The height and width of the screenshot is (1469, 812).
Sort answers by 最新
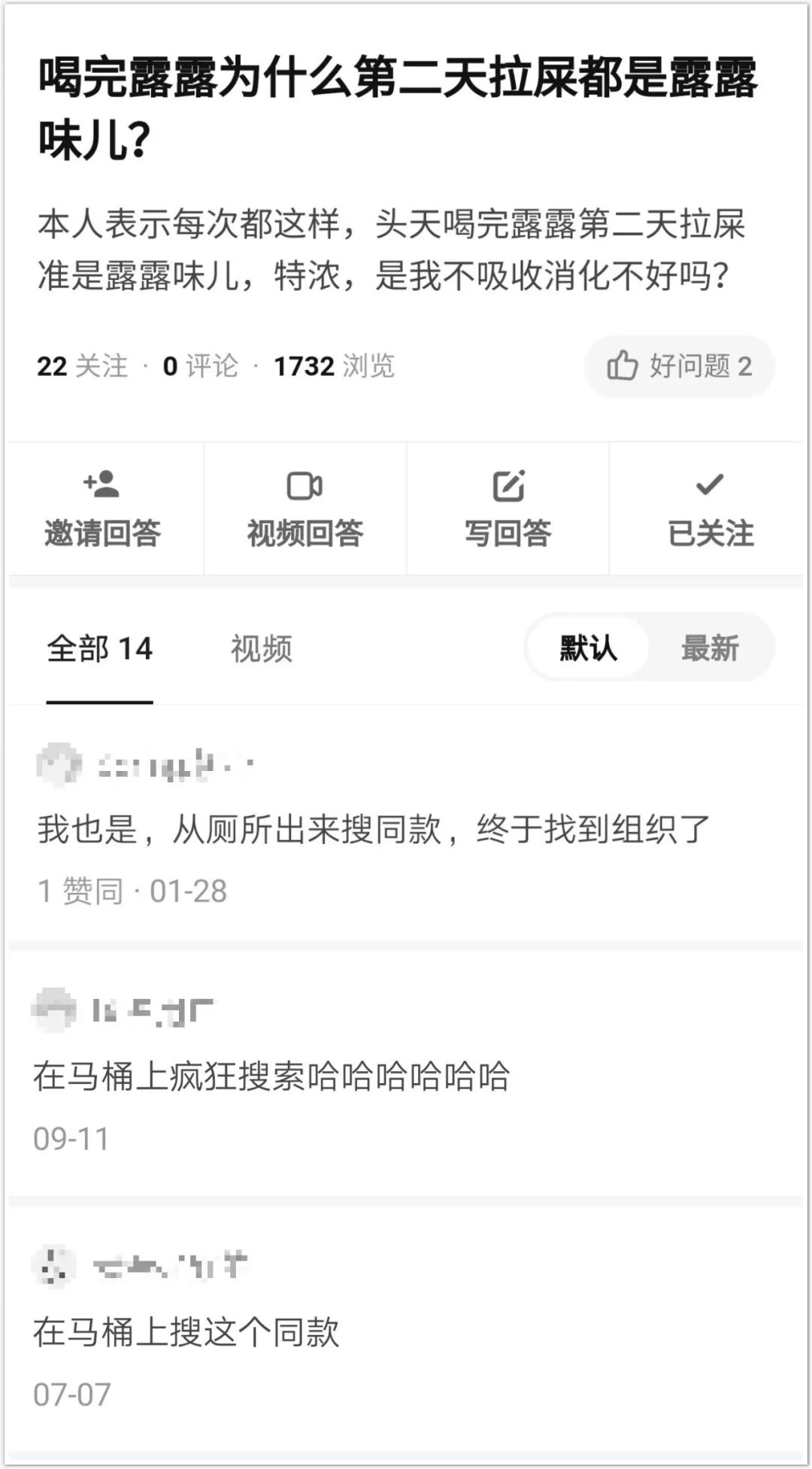(x=710, y=648)
